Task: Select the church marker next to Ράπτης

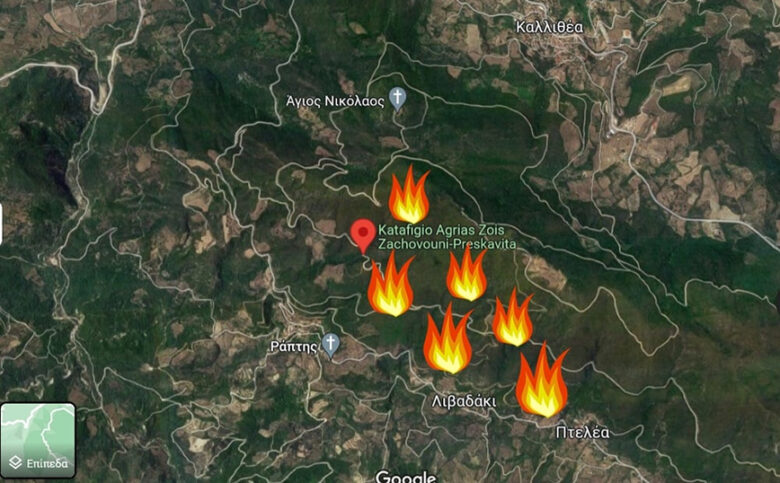Action: pyautogui.click(x=330, y=346)
